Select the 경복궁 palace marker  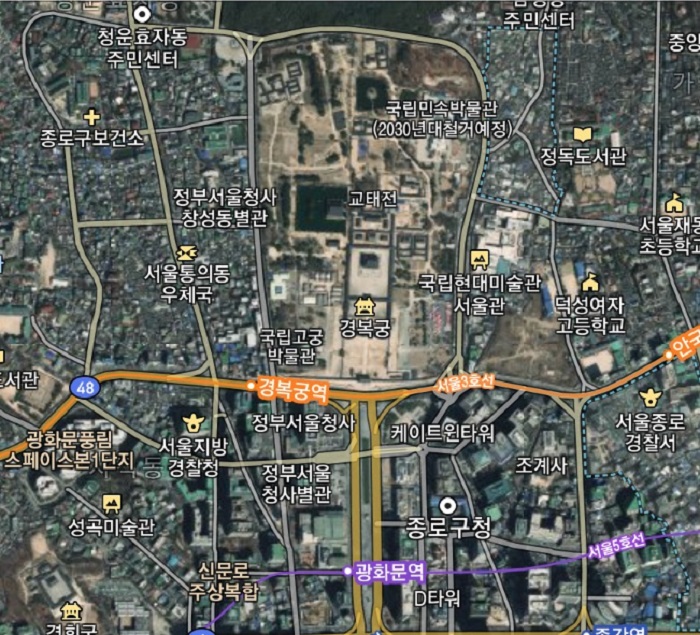click(x=364, y=306)
